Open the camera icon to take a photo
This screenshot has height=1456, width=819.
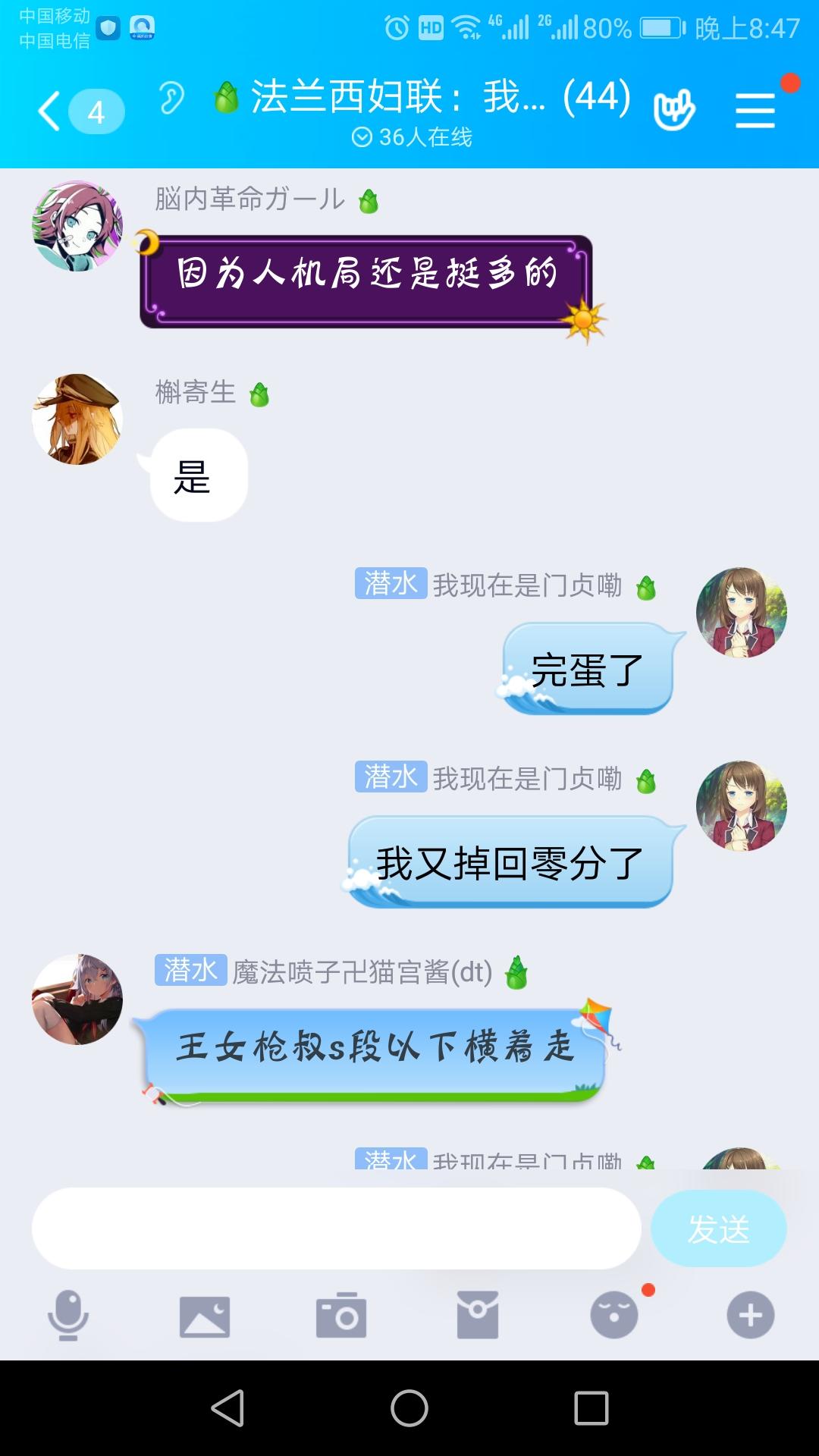341,1316
